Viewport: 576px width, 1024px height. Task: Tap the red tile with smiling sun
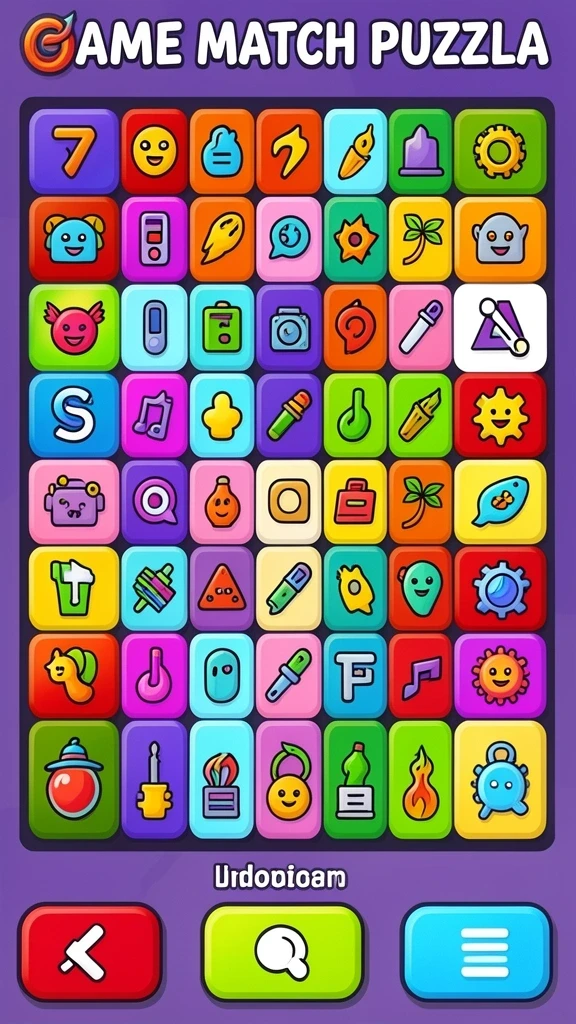pos(500,415)
